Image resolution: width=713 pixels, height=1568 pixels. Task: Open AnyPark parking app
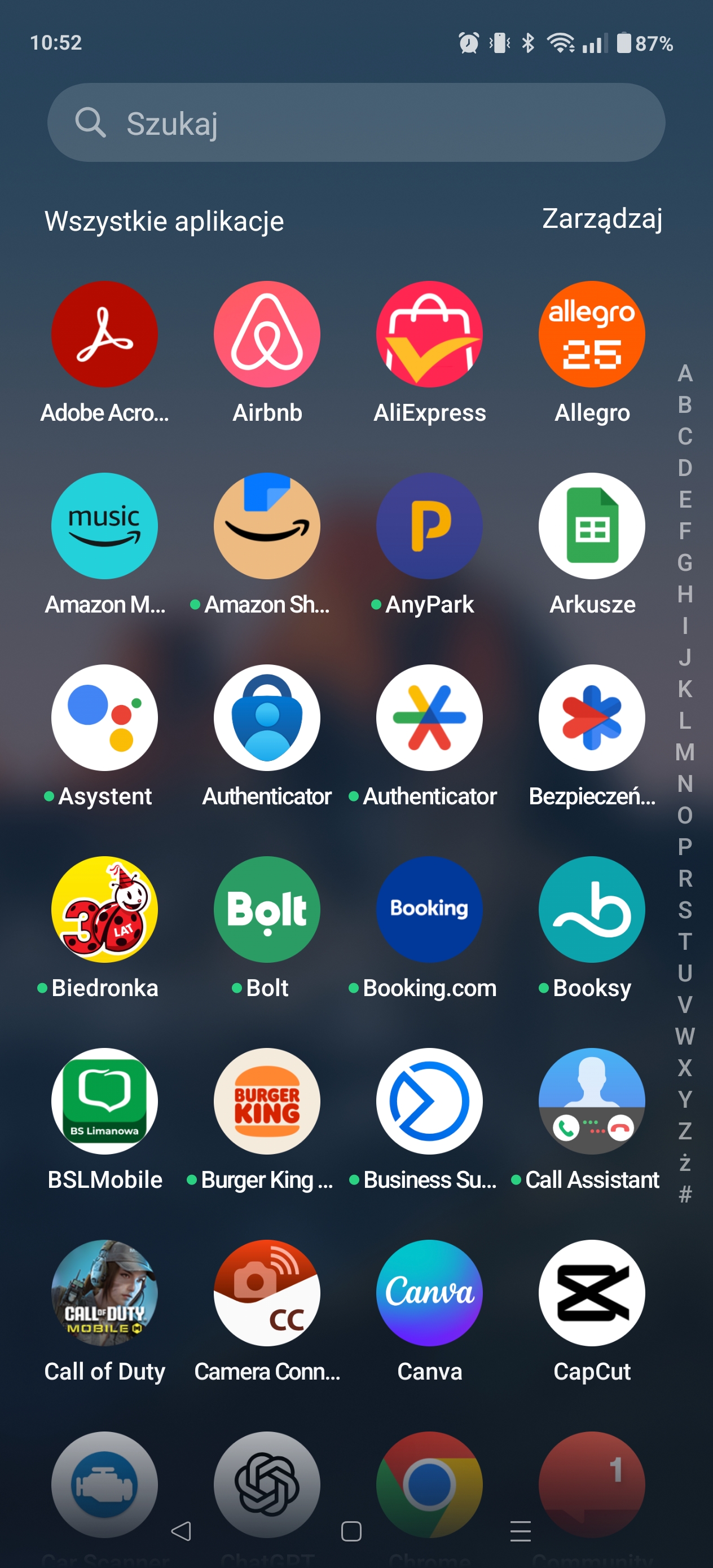coord(429,526)
